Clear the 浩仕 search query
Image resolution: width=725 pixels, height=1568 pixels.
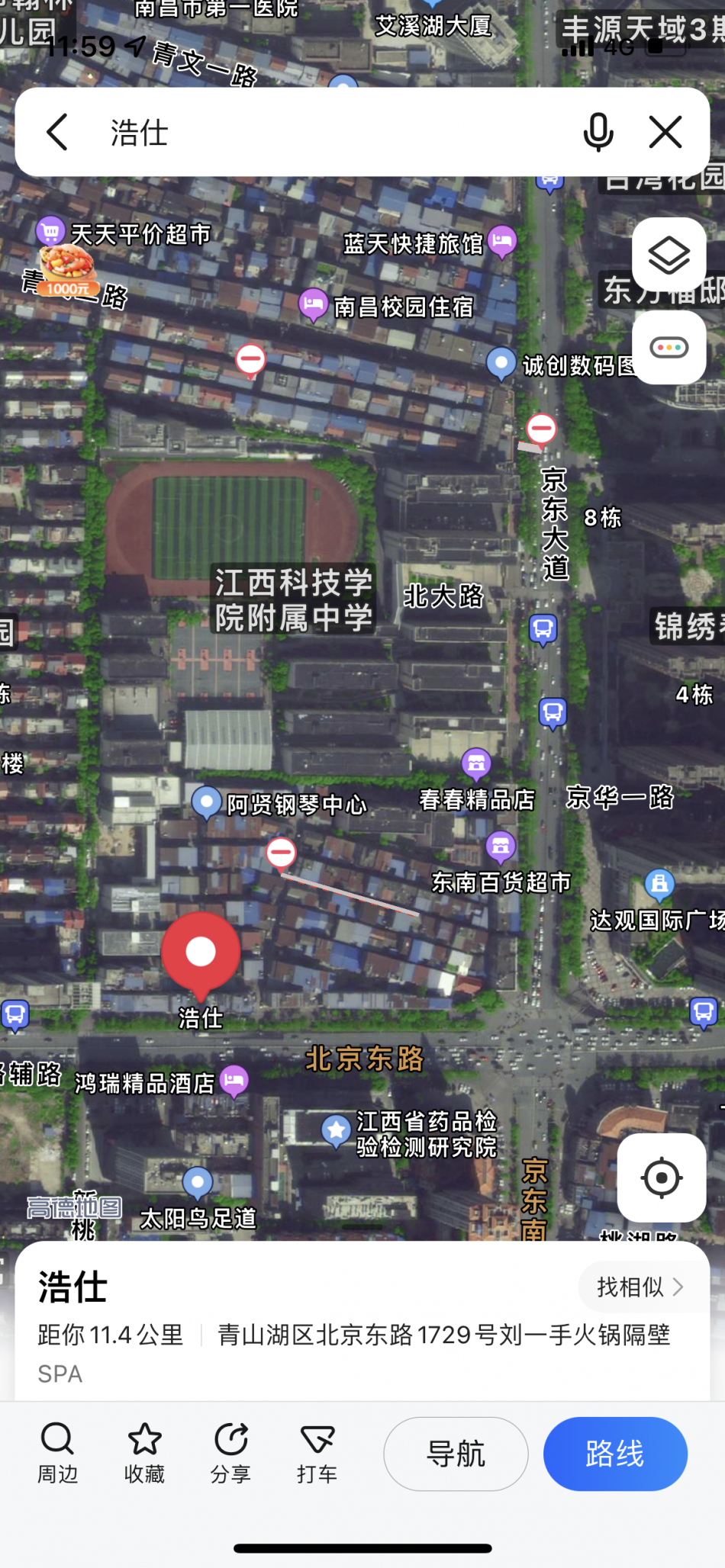665,133
